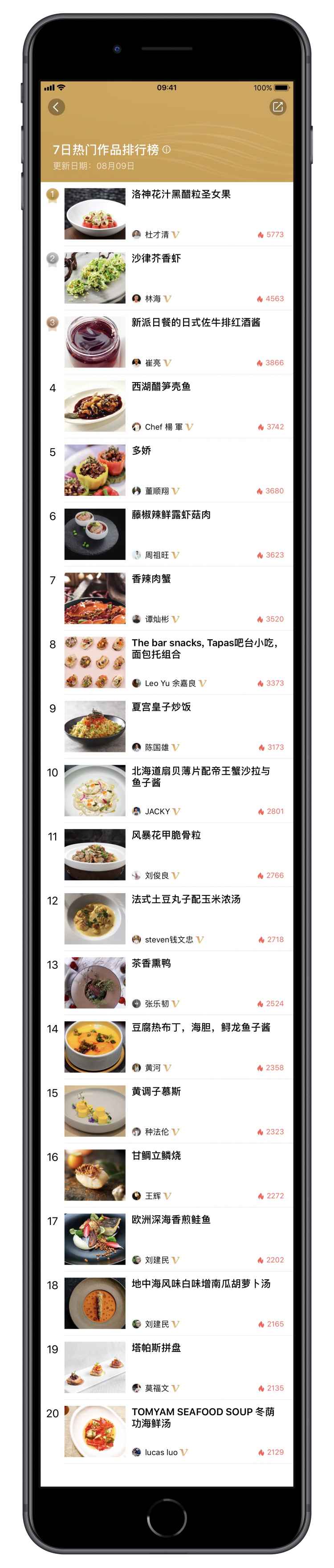View 新派日餐的日式佐牛排酒酱 entry
334x1568 pixels.
coord(196,323)
